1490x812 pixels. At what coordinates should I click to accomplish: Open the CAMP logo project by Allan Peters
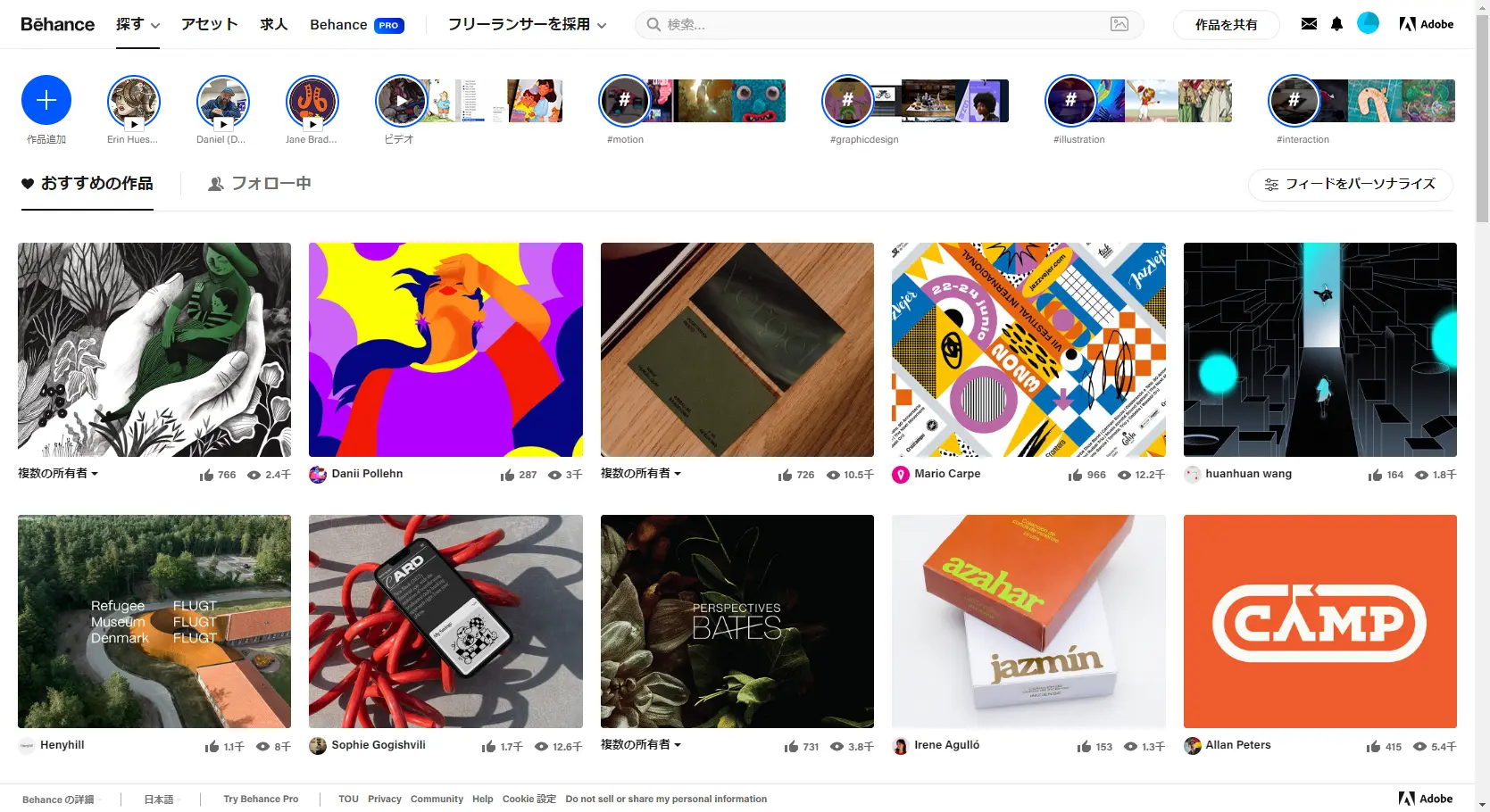tap(1319, 621)
